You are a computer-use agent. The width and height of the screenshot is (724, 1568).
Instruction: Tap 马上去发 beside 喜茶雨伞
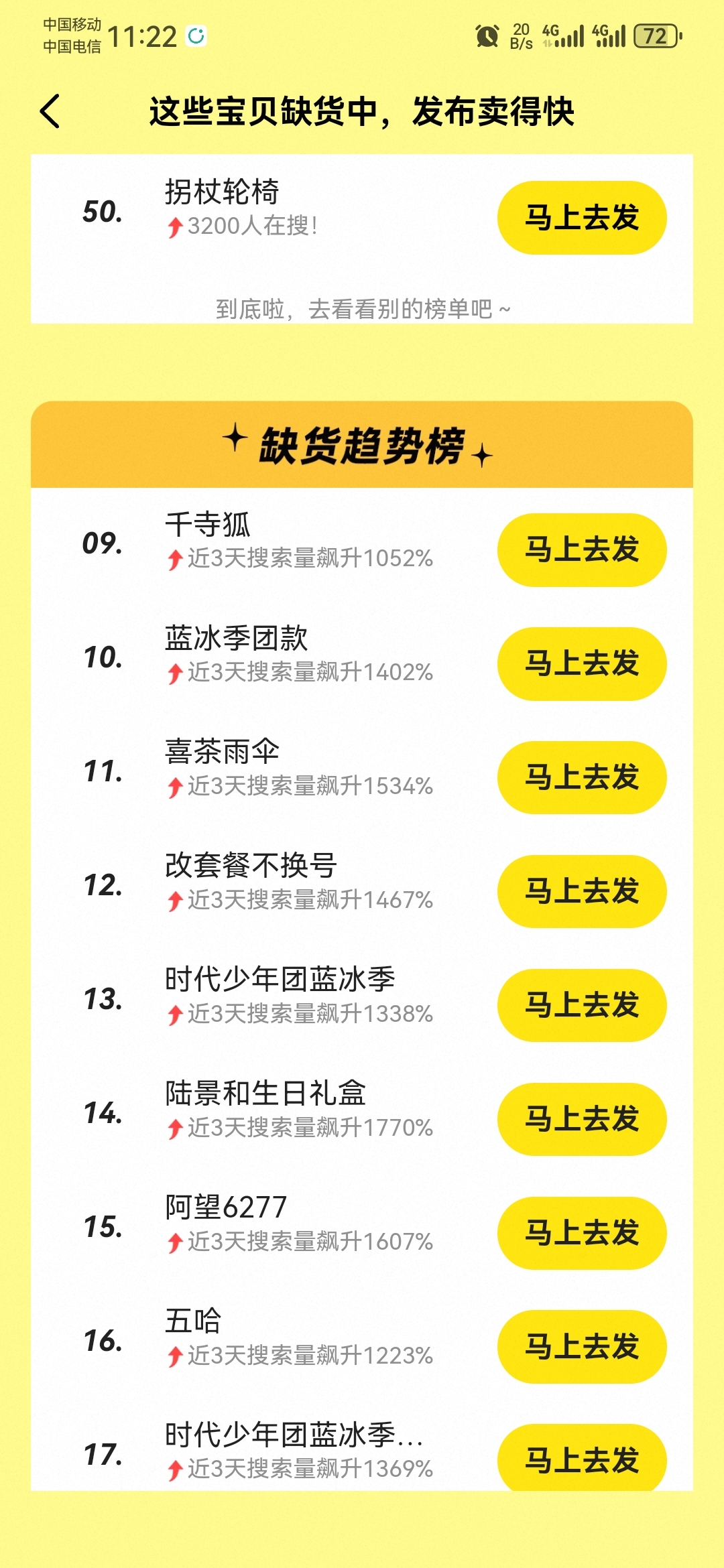(x=582, y=777)
